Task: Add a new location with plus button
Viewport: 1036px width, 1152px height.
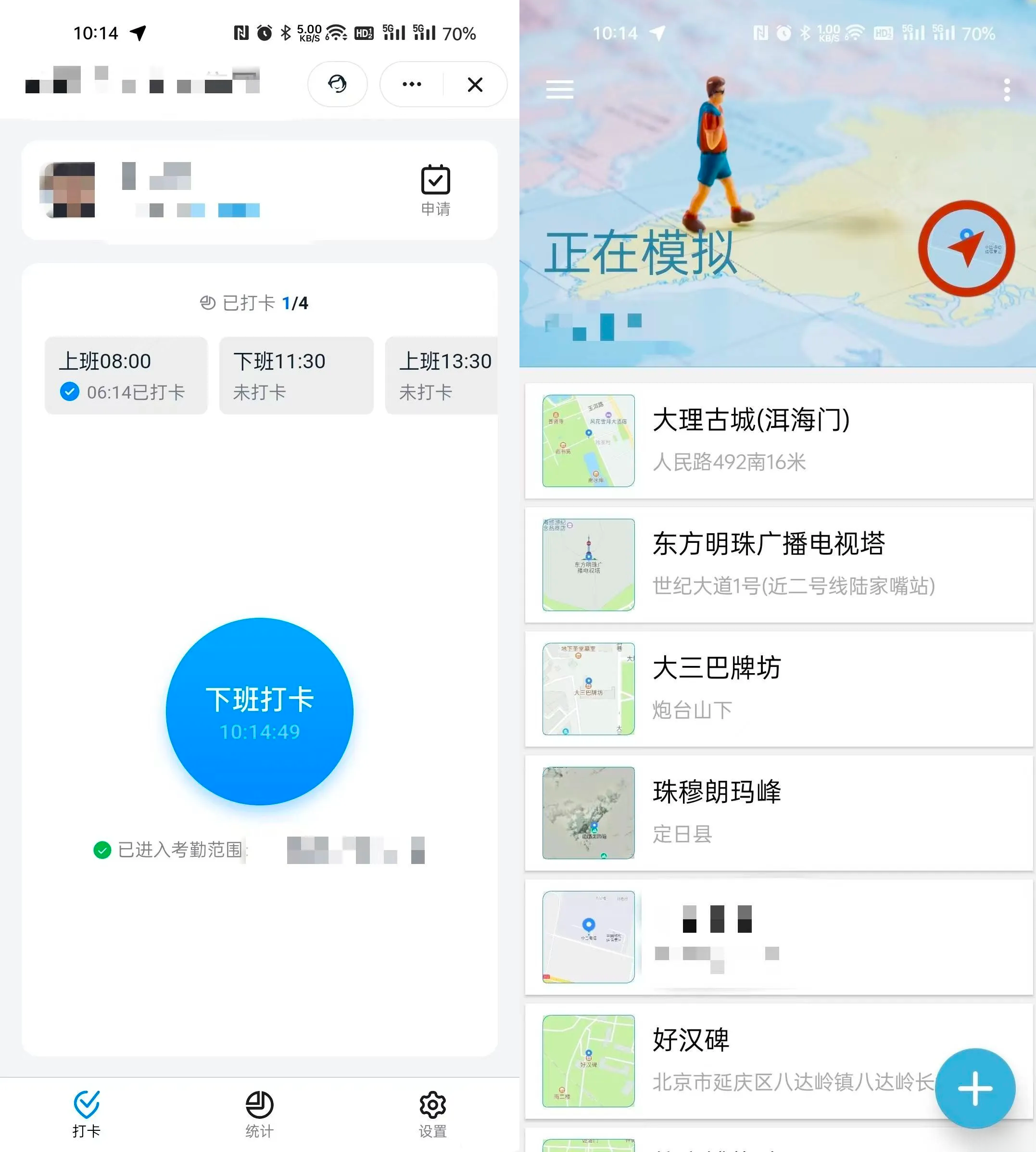Action: click(x=975, y=1088)
